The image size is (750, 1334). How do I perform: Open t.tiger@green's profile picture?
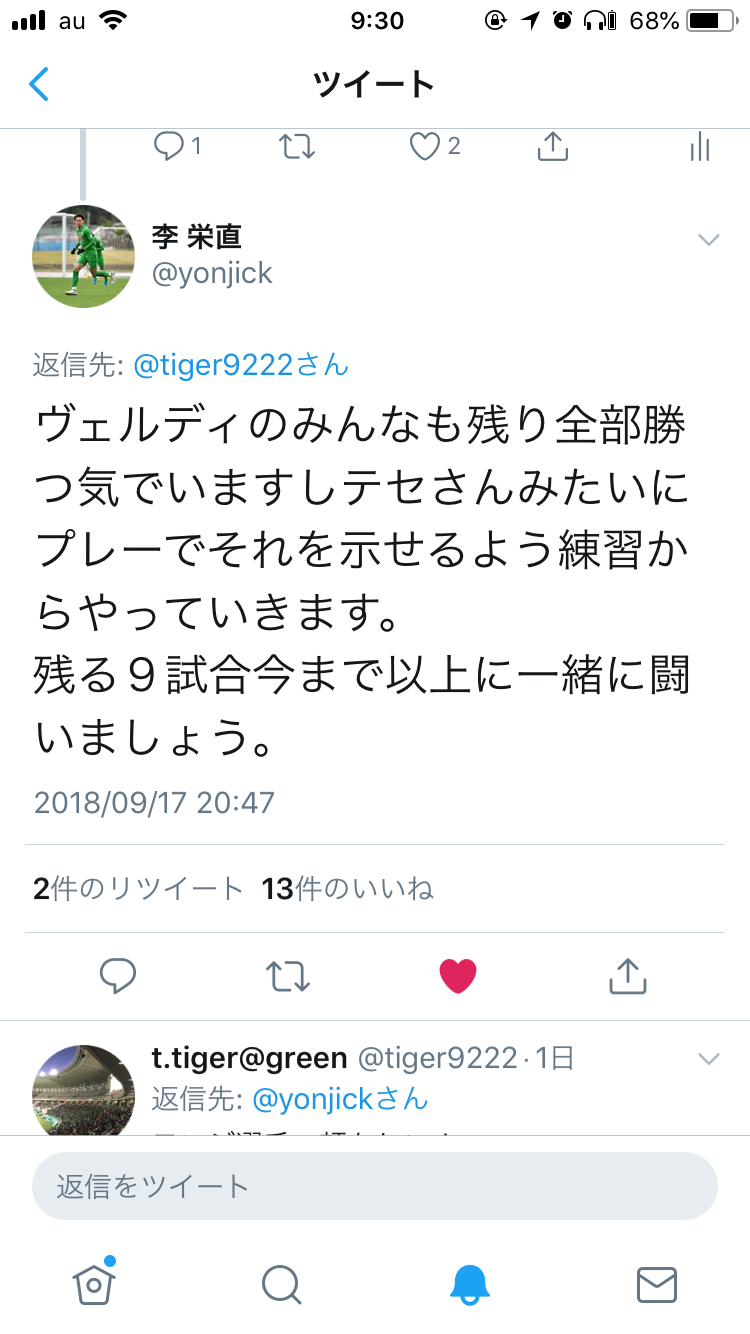(x=84, y=1090)
